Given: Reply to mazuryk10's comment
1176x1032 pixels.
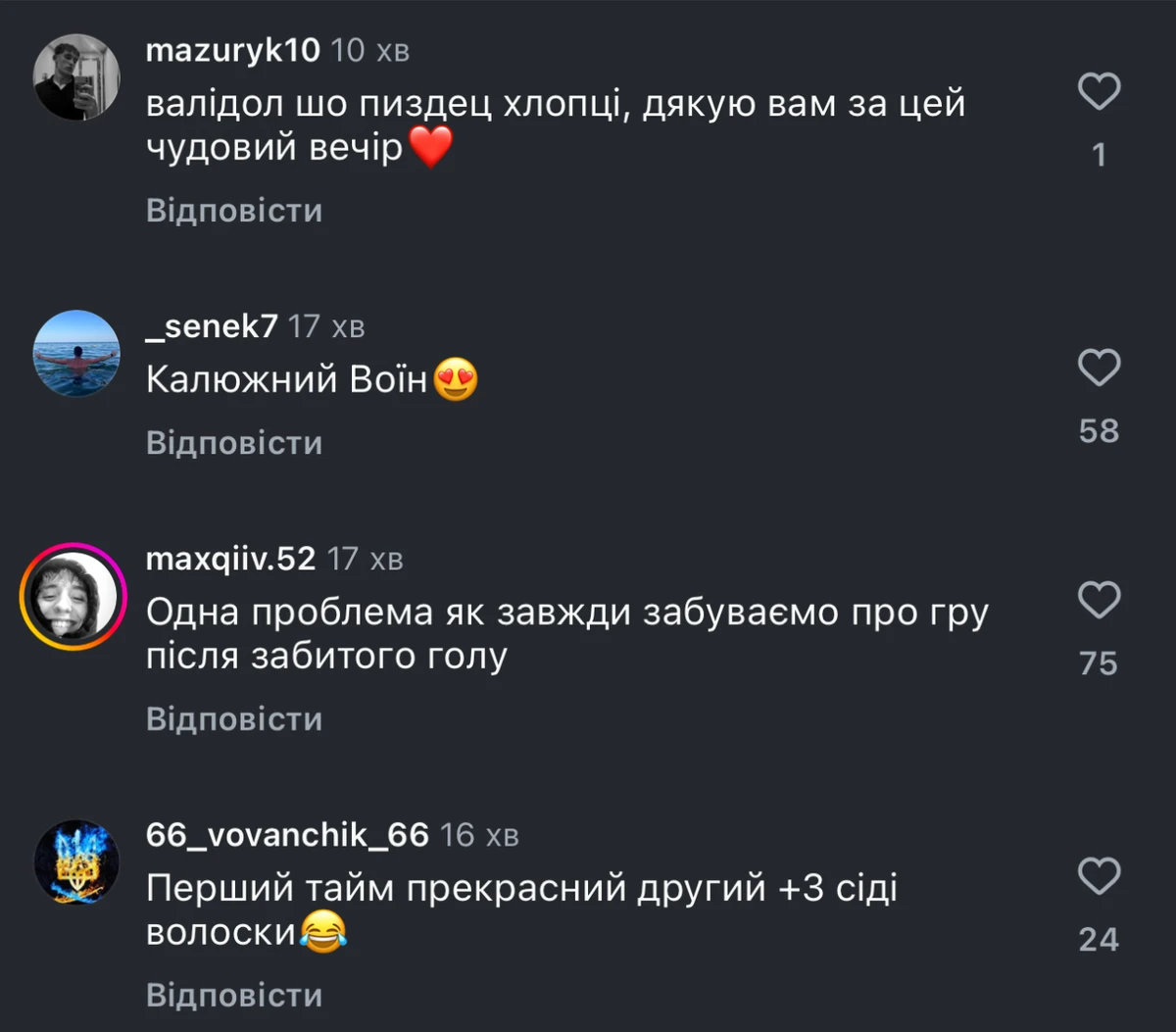Looking at the screenshot, I should tap(234, 211).
